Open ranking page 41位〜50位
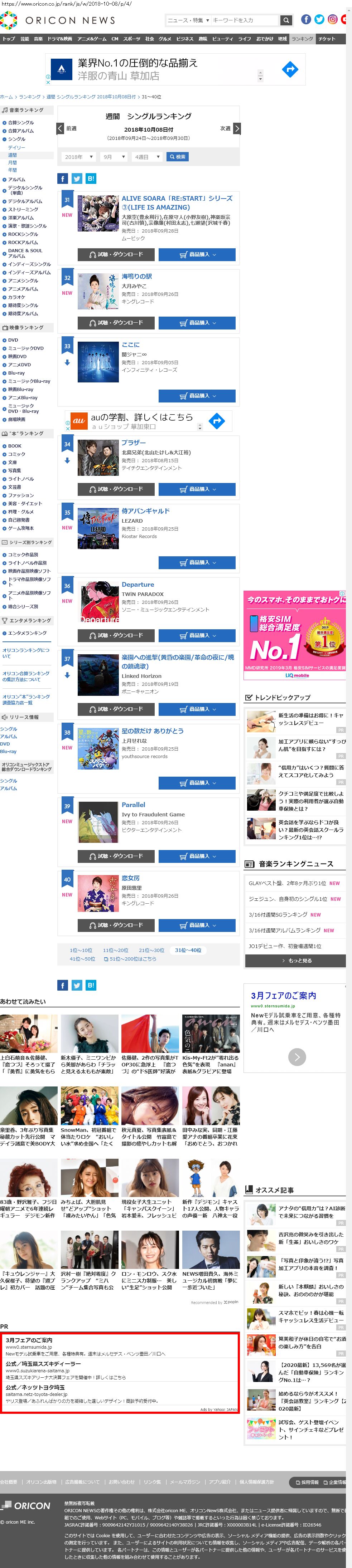Viewport: 352px width, 1568px height. point(82,959)
